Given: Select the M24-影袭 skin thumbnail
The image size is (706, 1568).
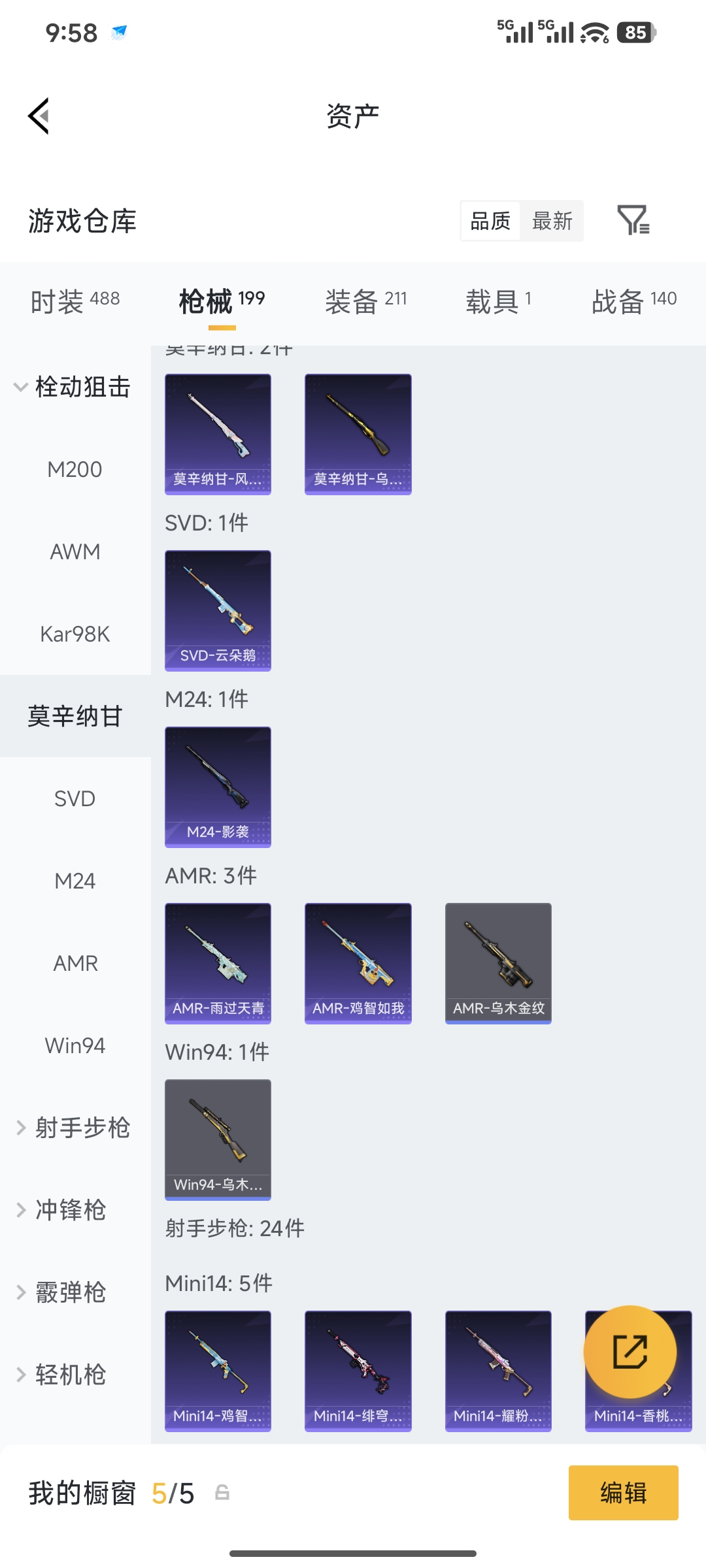Looking at the screenshot, I should point(218,787).
